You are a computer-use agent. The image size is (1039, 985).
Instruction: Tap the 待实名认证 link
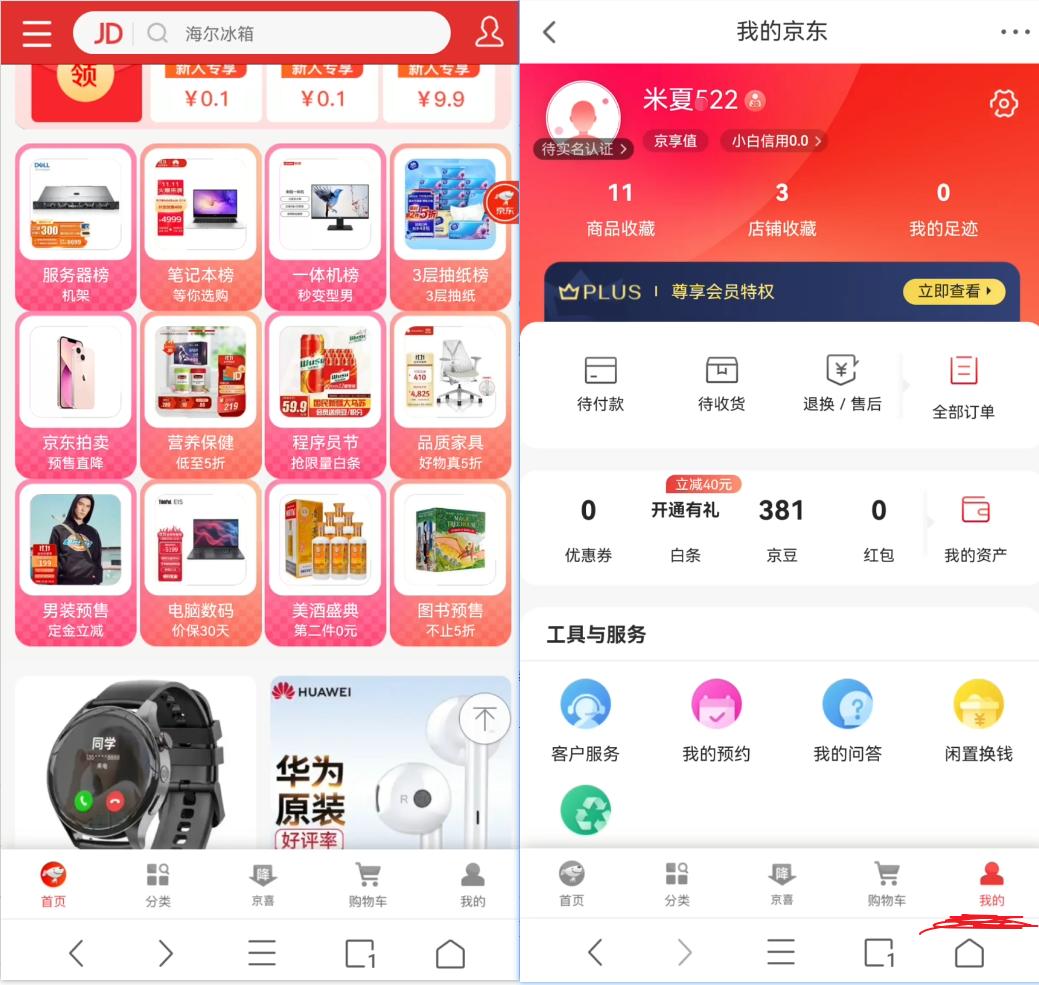click(x=584, y=149)
